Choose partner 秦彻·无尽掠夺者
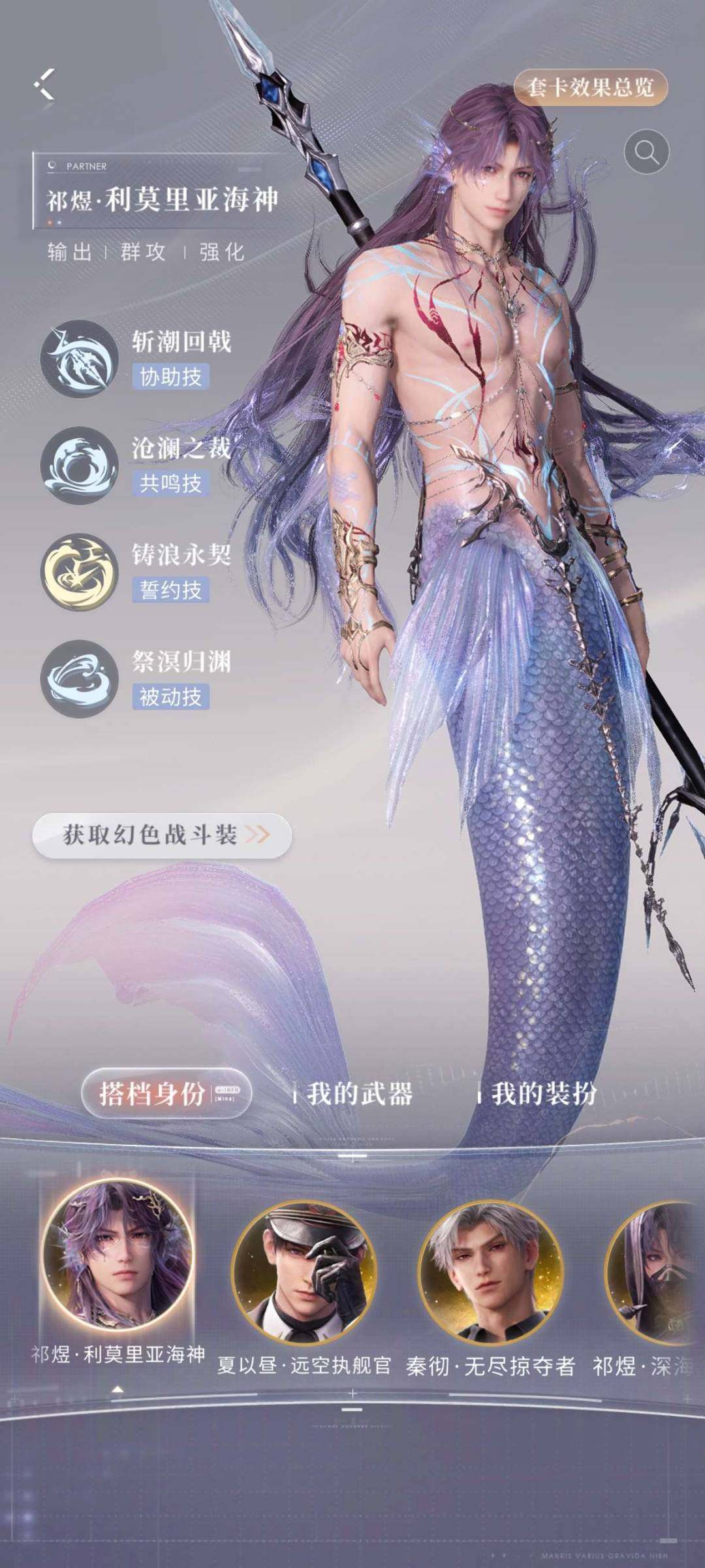Viewport: 705px width, 1568px height. point(490,1272)
